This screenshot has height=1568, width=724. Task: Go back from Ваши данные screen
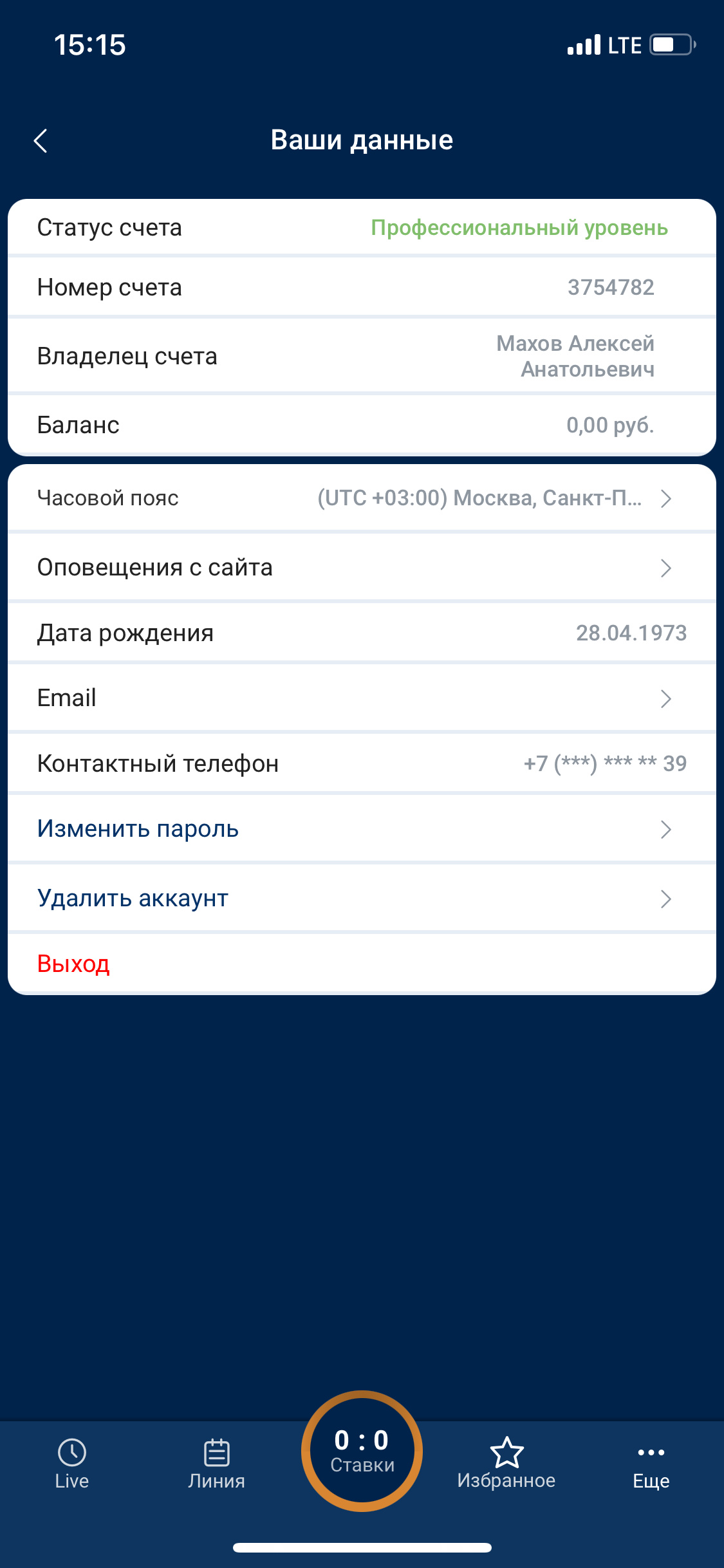tap(41, 140)
